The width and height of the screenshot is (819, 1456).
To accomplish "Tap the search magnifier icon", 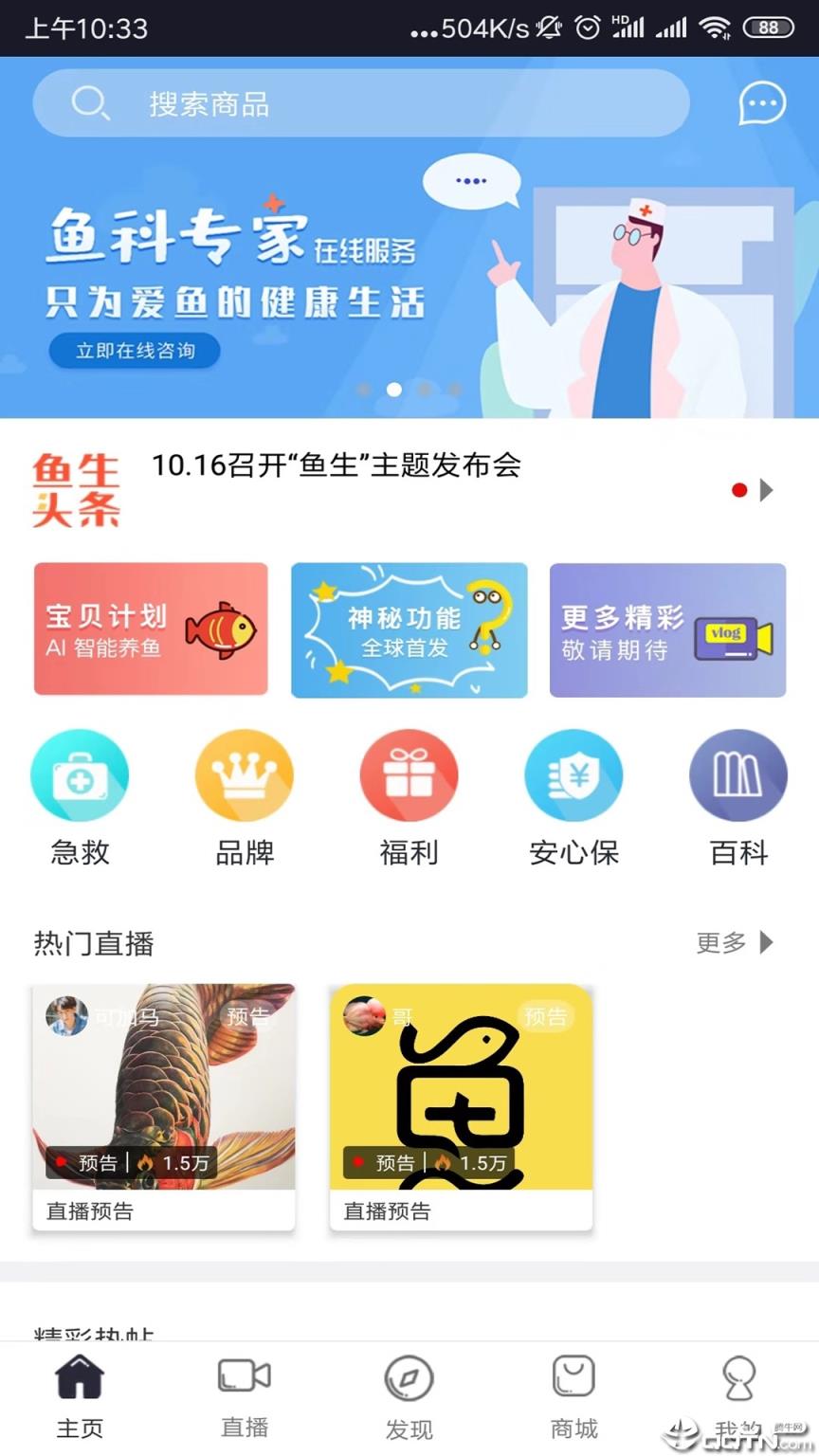I will point(90,102).
